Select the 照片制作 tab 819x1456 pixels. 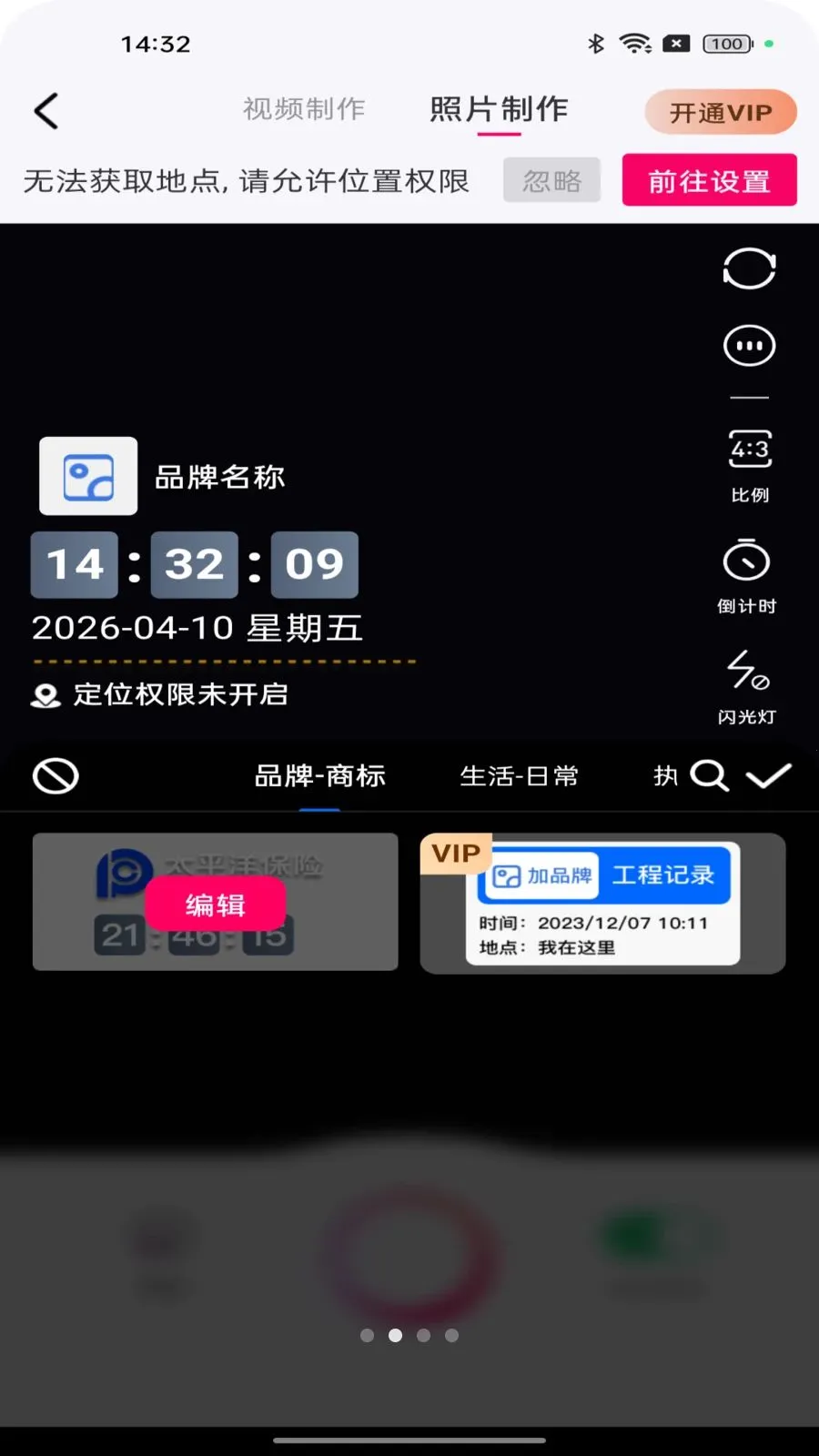click(x=499, y=109)
